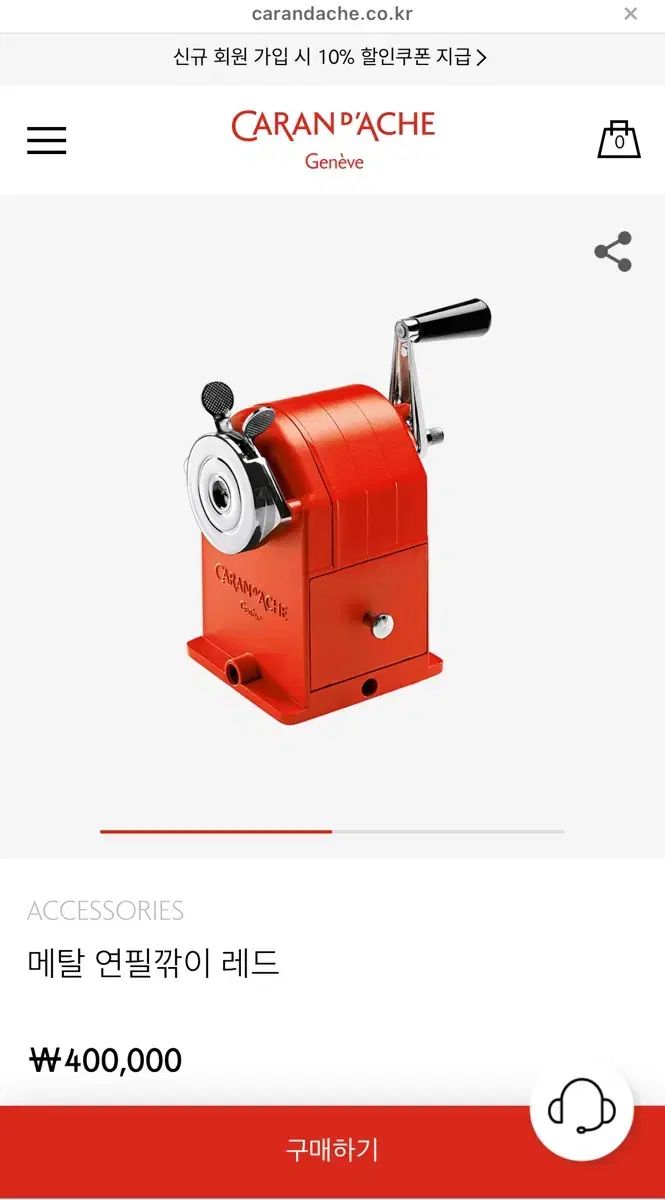665x1200 pixels.
Task: Open the customer support chat headset
Action: [581, 1110]
